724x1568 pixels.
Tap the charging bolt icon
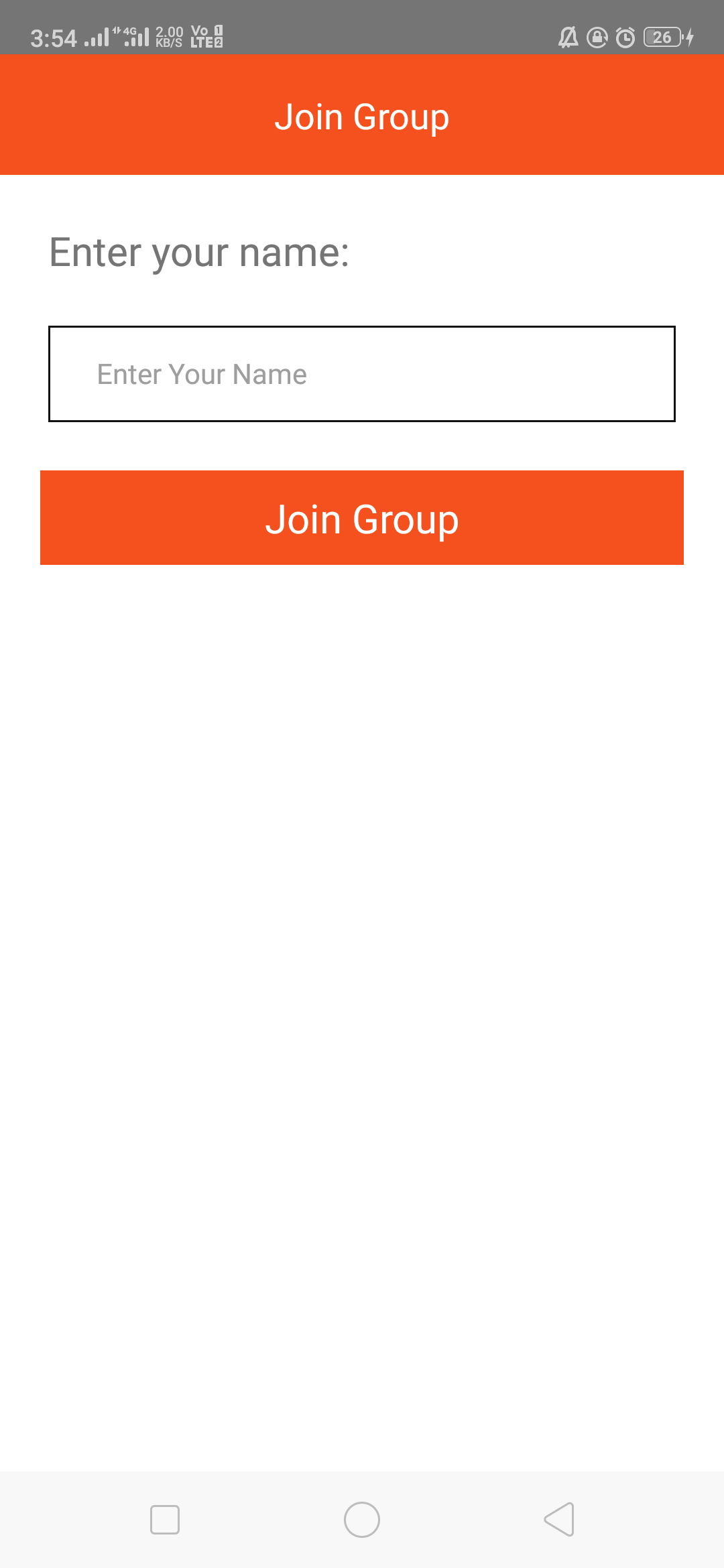(x=689, y=38)
